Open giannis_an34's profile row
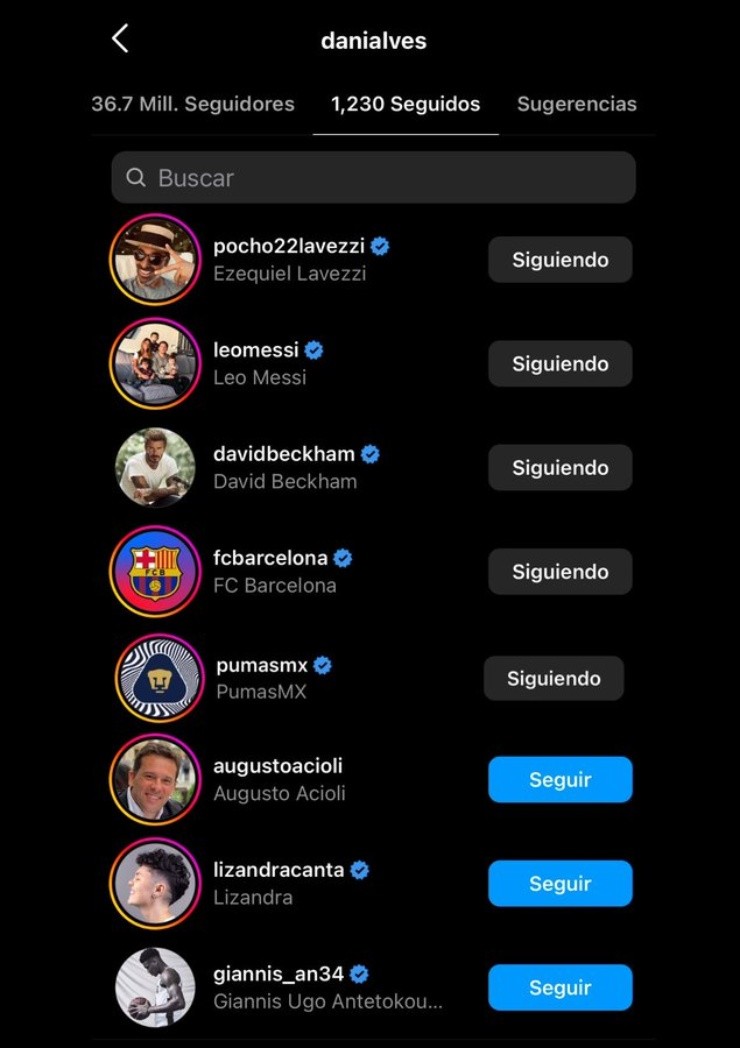Screen dimensions: 740x1048 (x=300, y=987)
